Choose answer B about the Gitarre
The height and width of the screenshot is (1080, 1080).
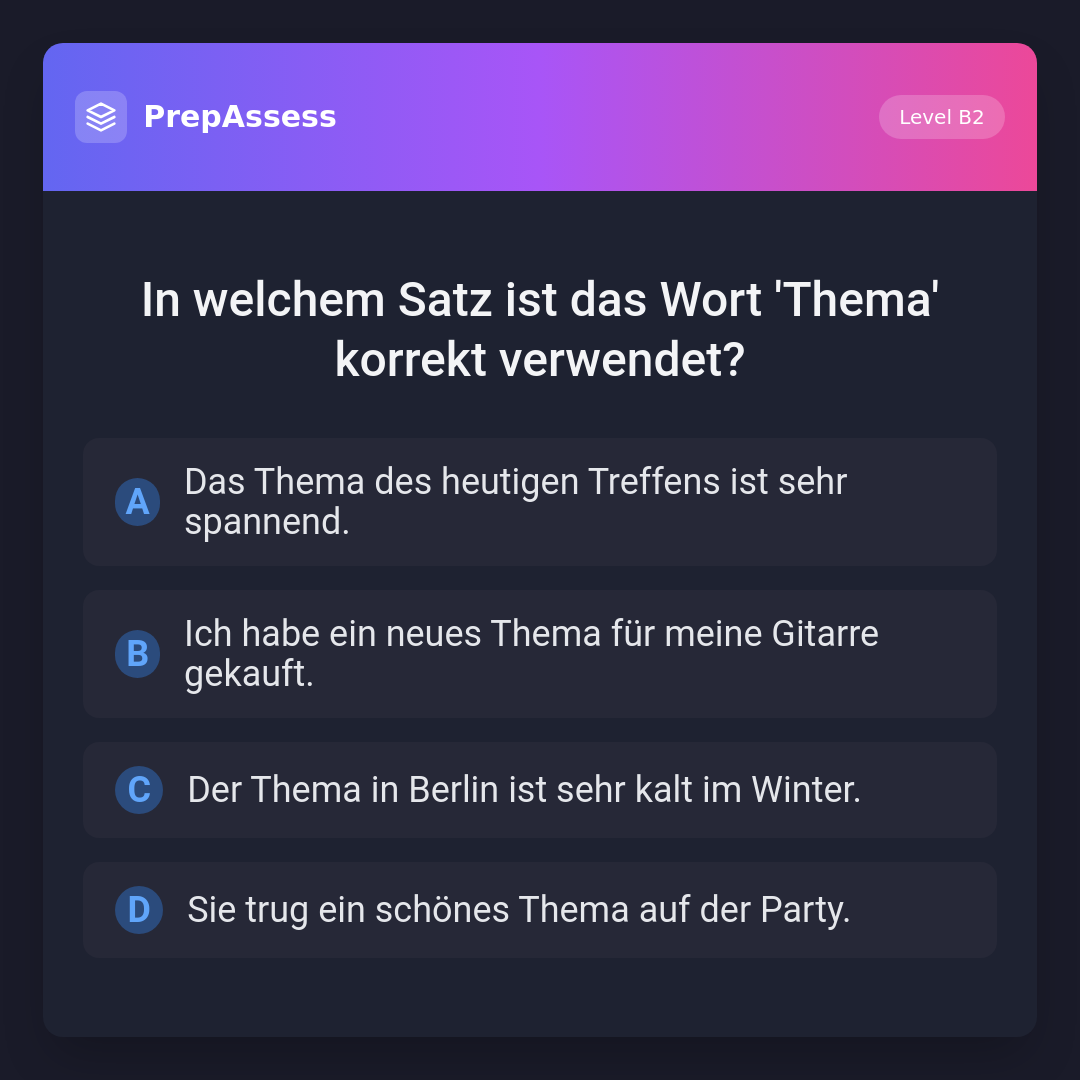coord(540,654)
